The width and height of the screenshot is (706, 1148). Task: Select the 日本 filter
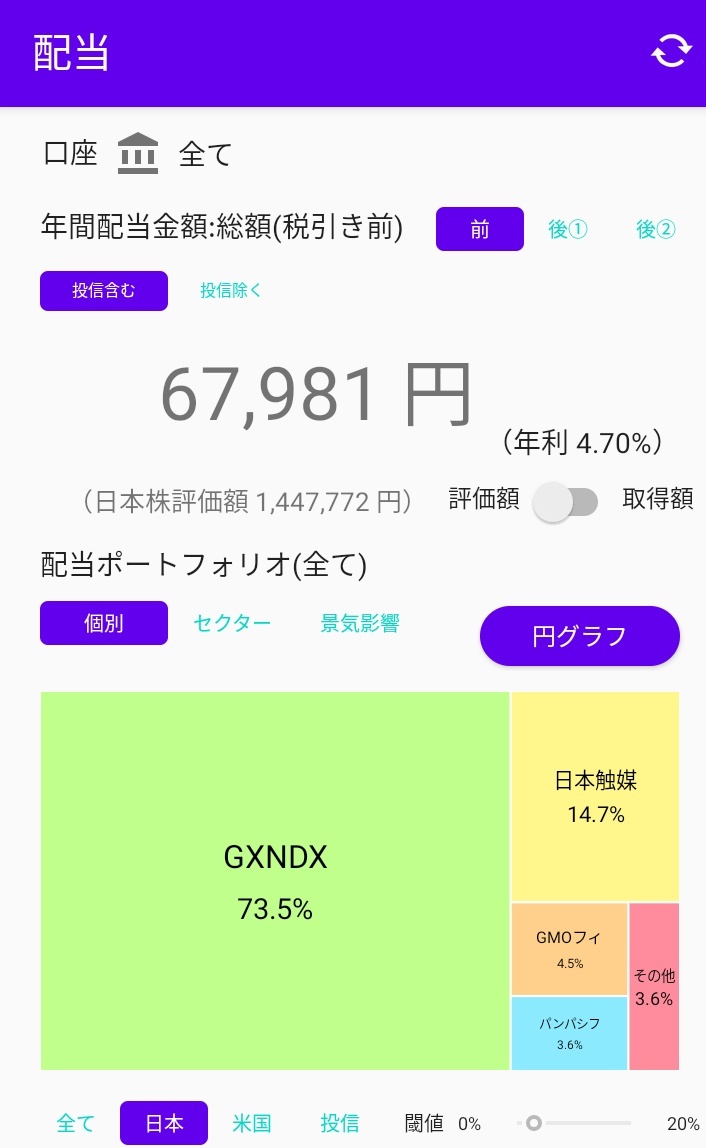(x=164, y=1123)
